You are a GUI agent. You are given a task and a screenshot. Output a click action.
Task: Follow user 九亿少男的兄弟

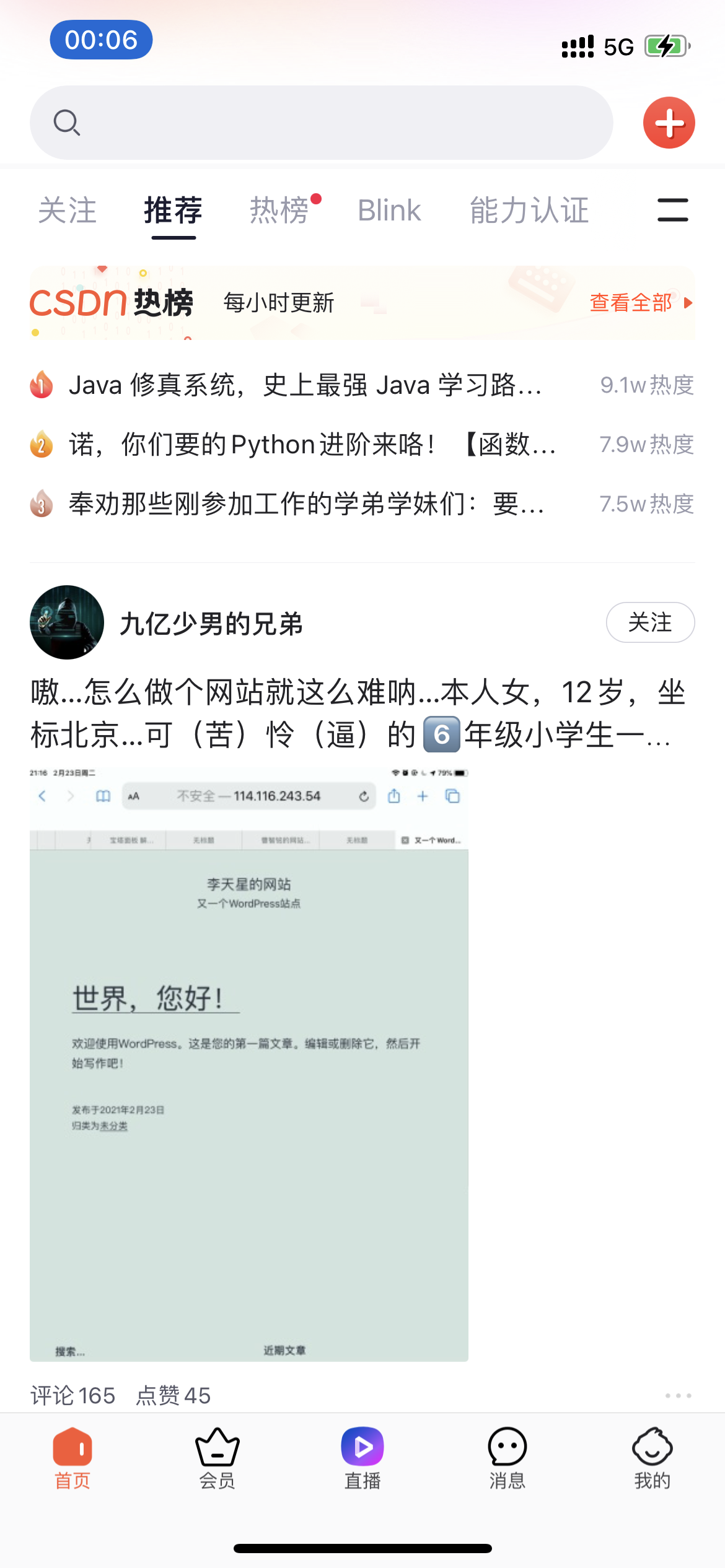point(649,622)
